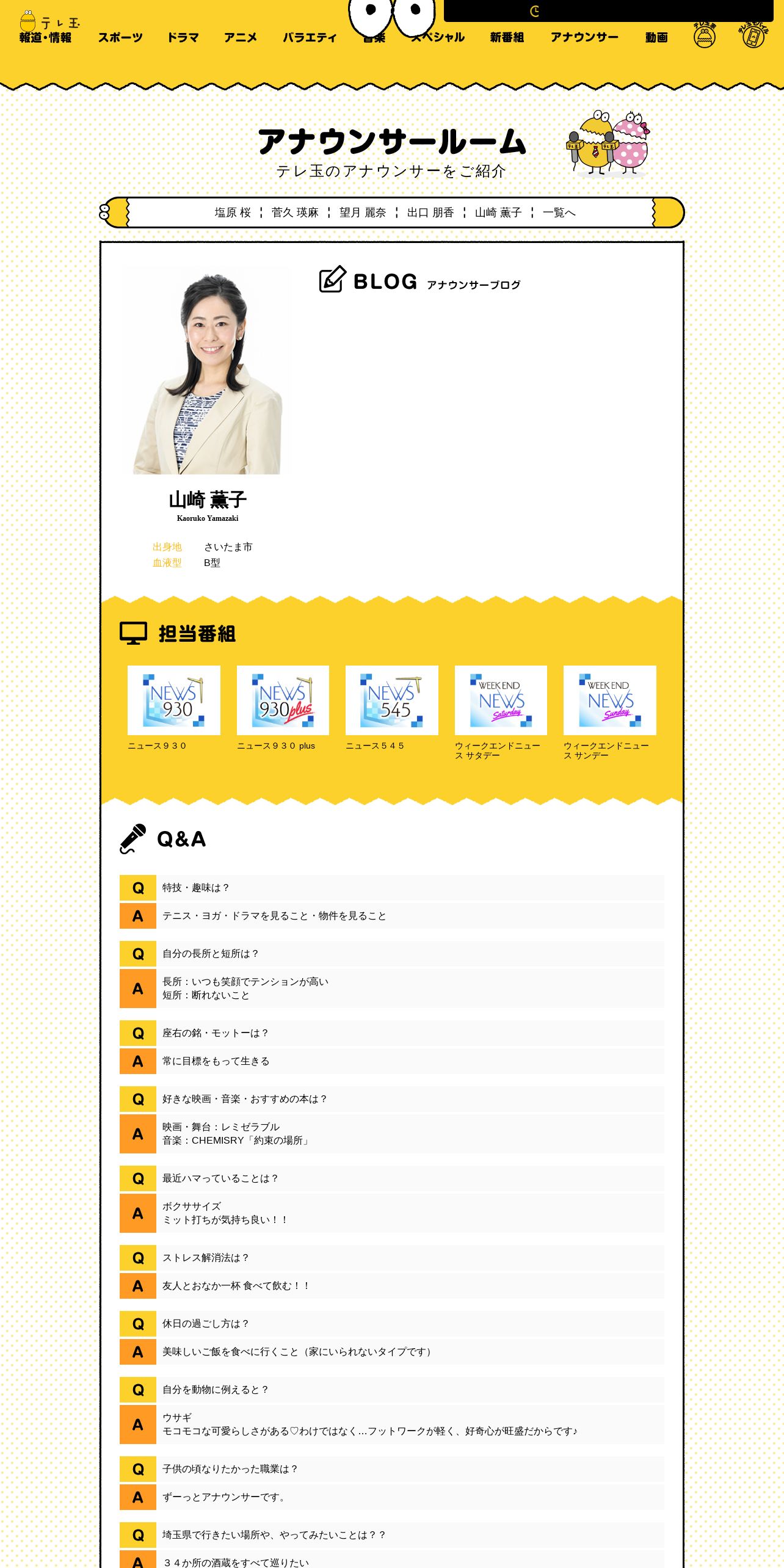Viewport: 784px width, 1568px height.
Task: View announcer 塩原 桜's profile
Action: click(233, 212)
